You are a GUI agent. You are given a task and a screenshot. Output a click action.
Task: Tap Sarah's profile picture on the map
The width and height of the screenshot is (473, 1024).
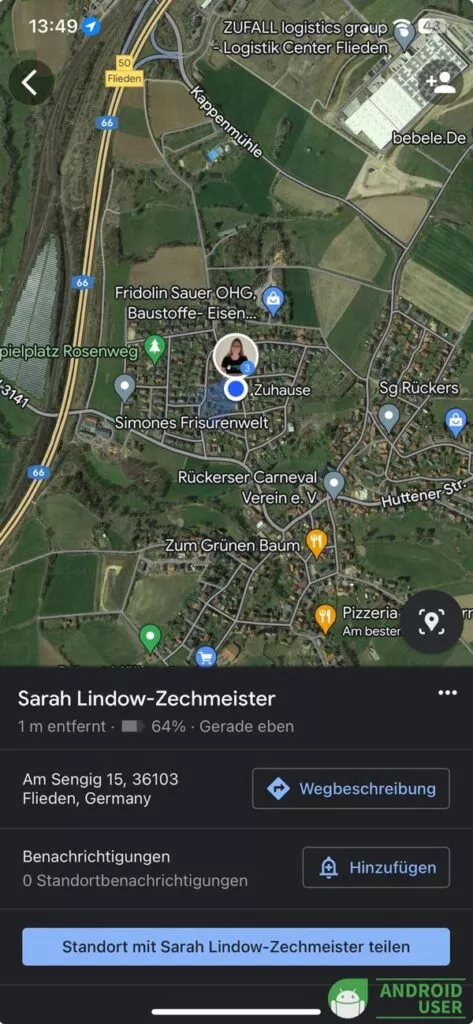pos(236,356)
